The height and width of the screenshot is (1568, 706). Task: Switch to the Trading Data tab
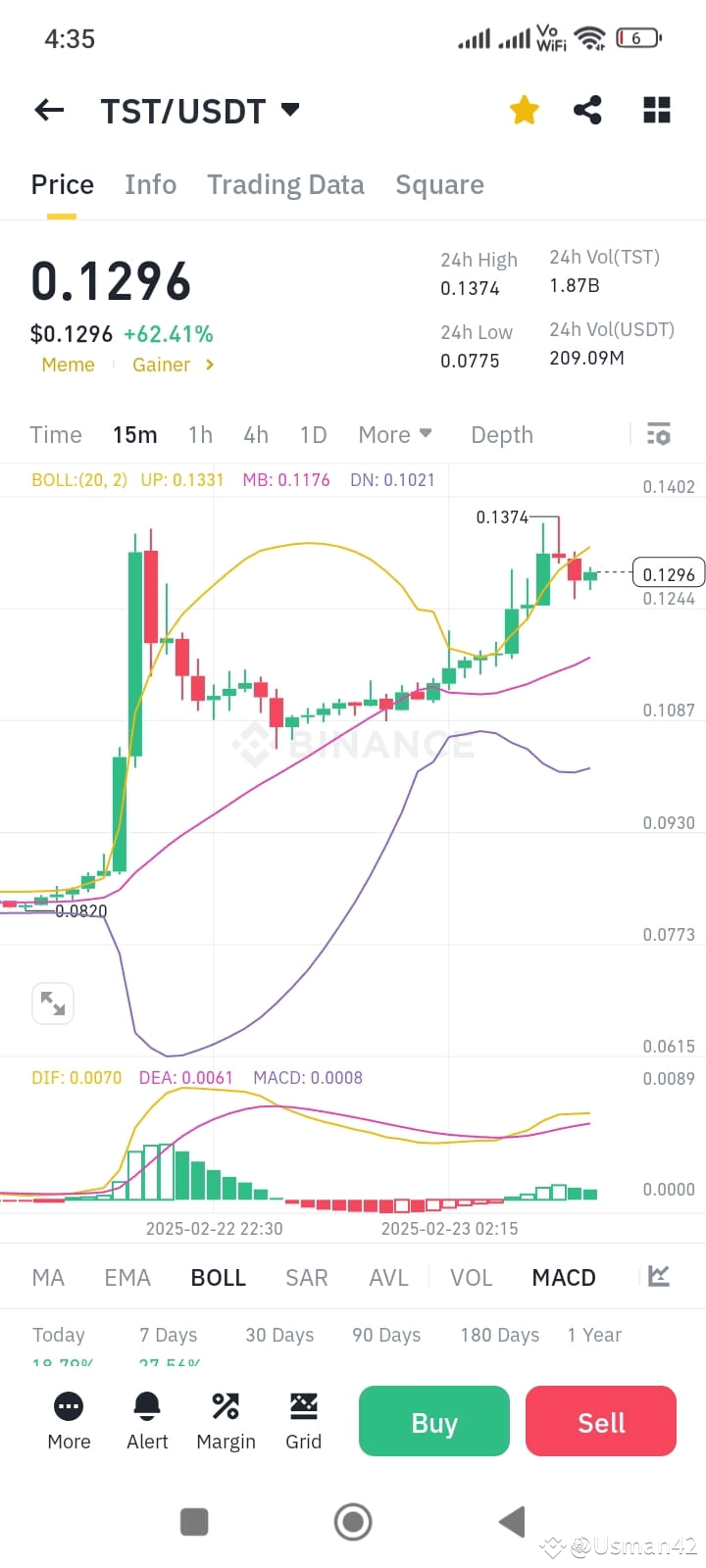click(285, 184)
